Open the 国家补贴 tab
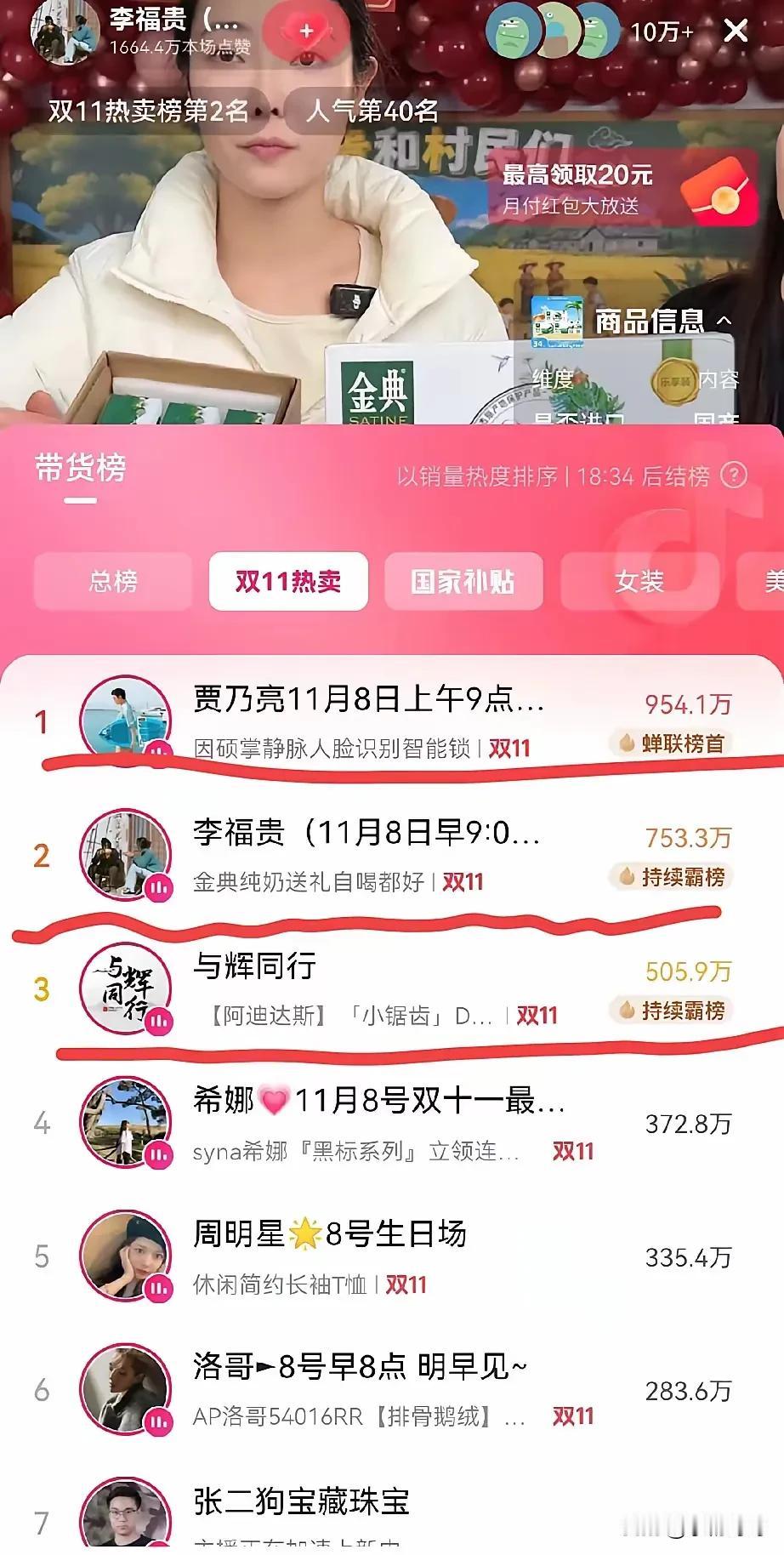The image size is (784, 1555). pos(463,581)
